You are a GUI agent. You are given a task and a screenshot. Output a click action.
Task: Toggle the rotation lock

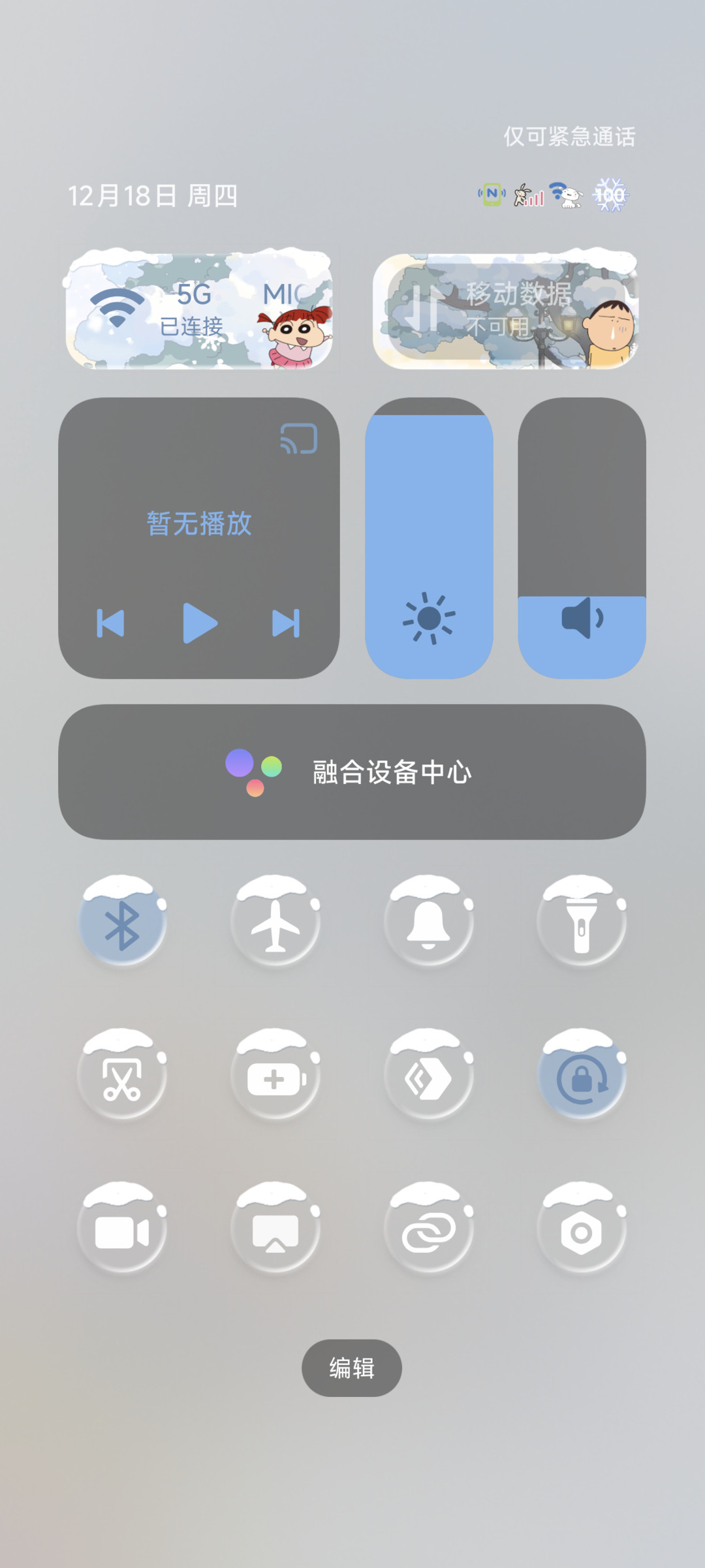pyautogui.click(x=582, y=1074)
